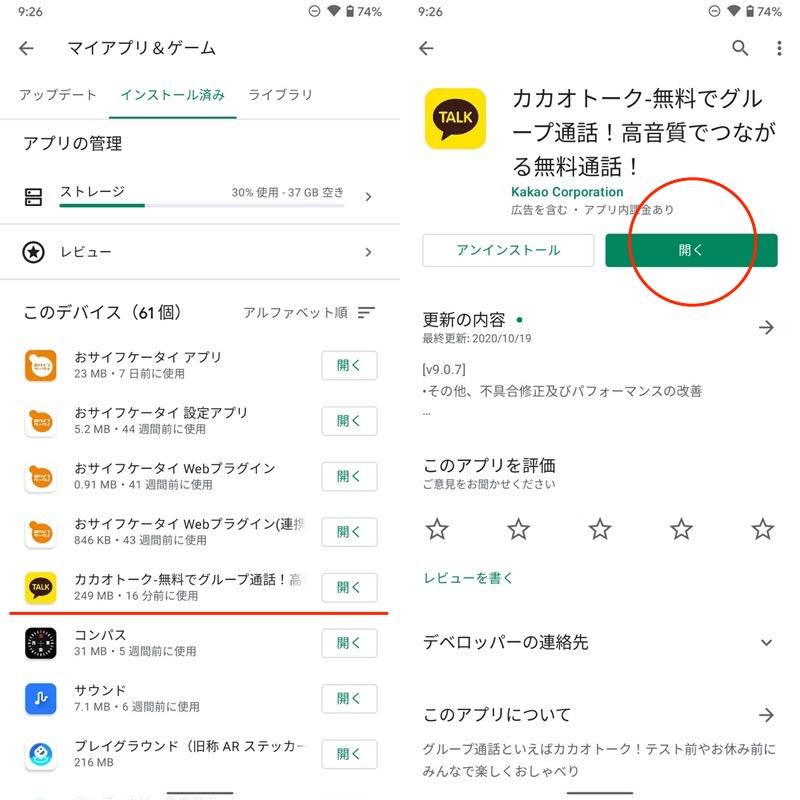Open the このアプリについて section
800x800 pixels.
pos(766,715)
